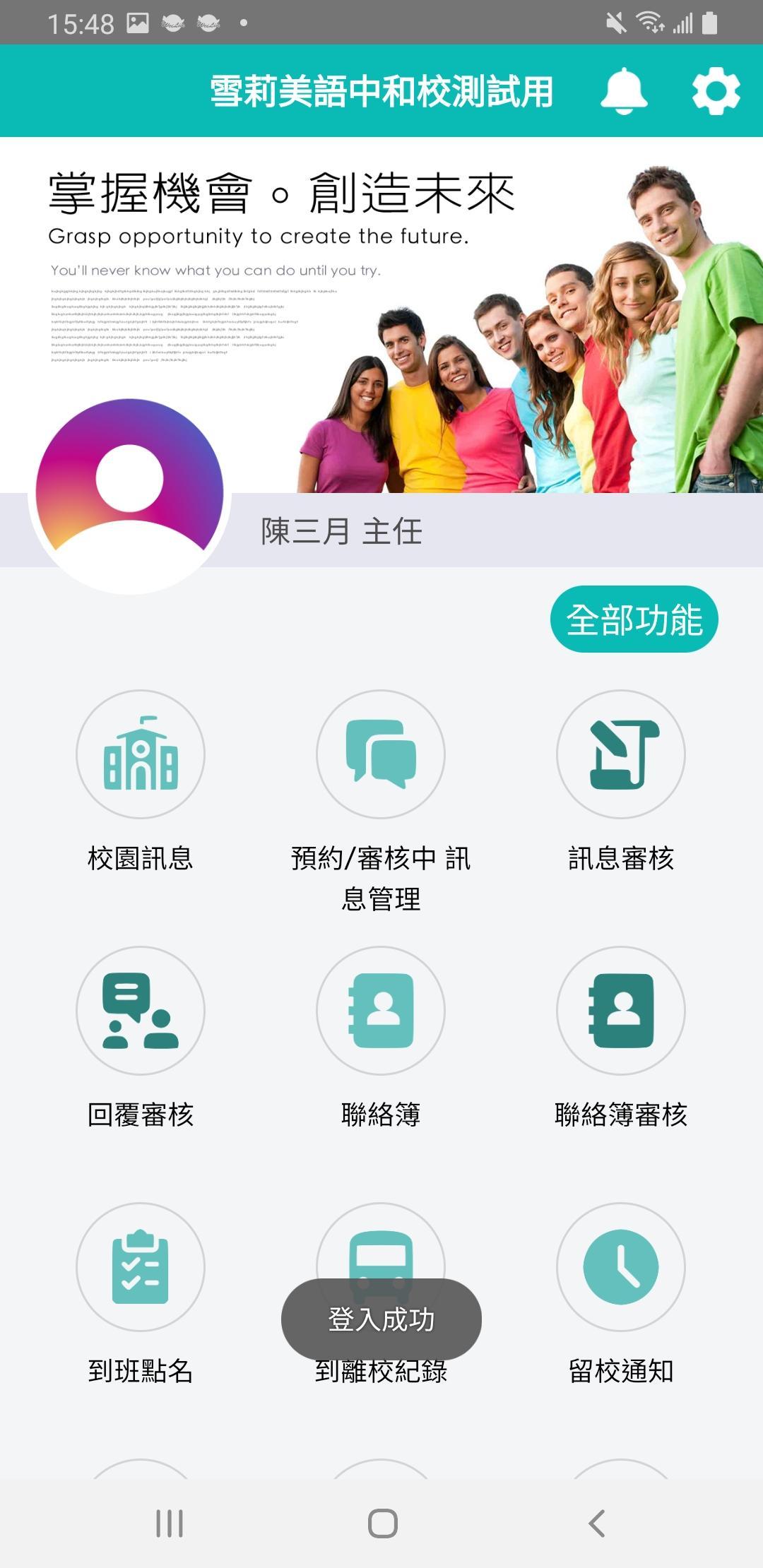
Task: Tap the profile avatar picture
Action: click(130, 494)
